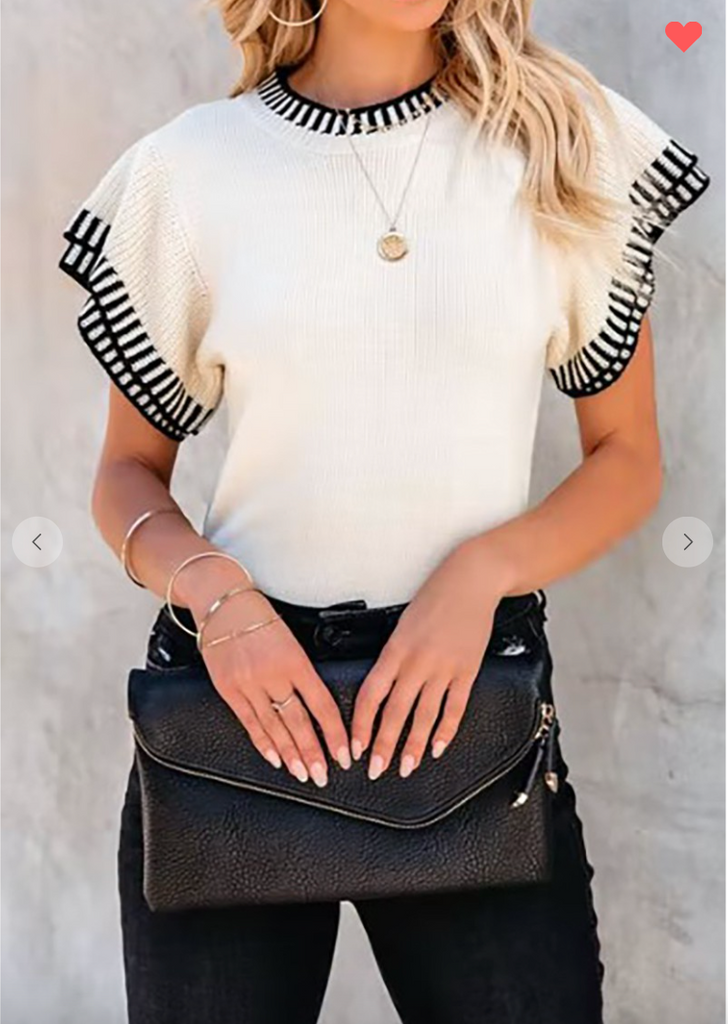This screenshot has height=1024, width=728.
Task: Unfavorite this item with the red heart
Action: [x=683, y=36]
